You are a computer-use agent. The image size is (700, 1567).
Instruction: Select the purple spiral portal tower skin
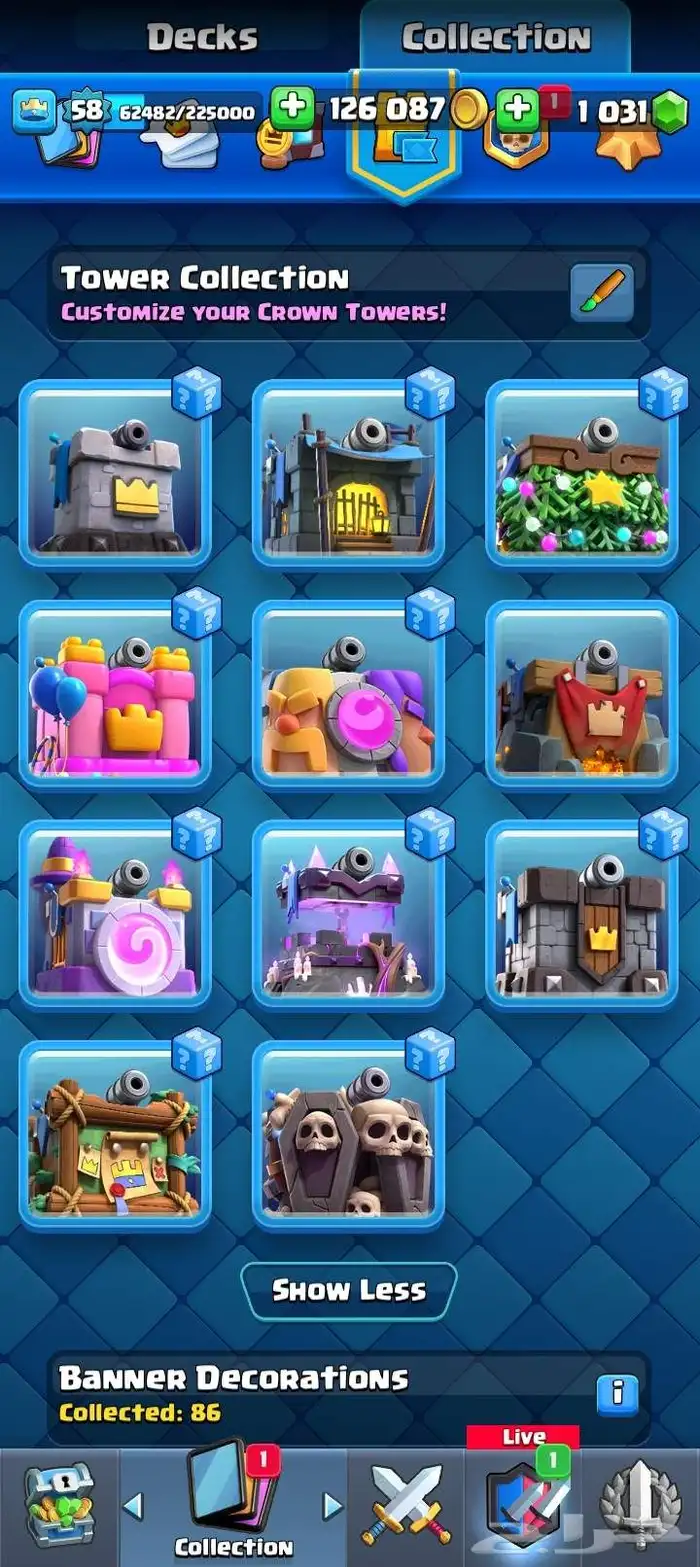[115, 914]
